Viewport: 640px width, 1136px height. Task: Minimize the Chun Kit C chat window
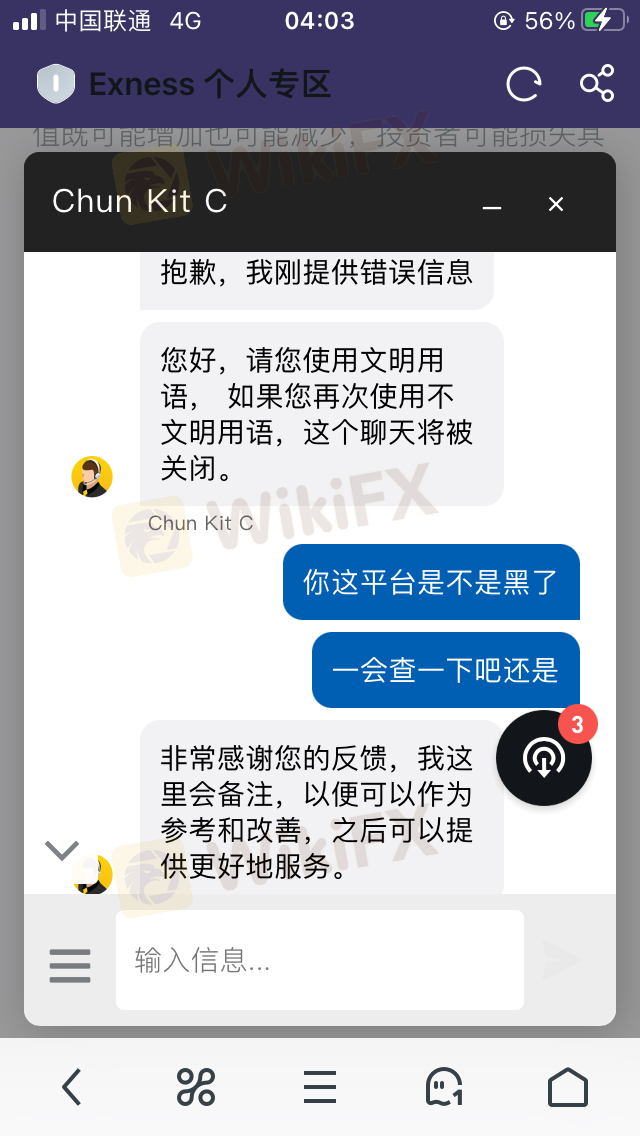pyautogui.click(x=491, y=205)
